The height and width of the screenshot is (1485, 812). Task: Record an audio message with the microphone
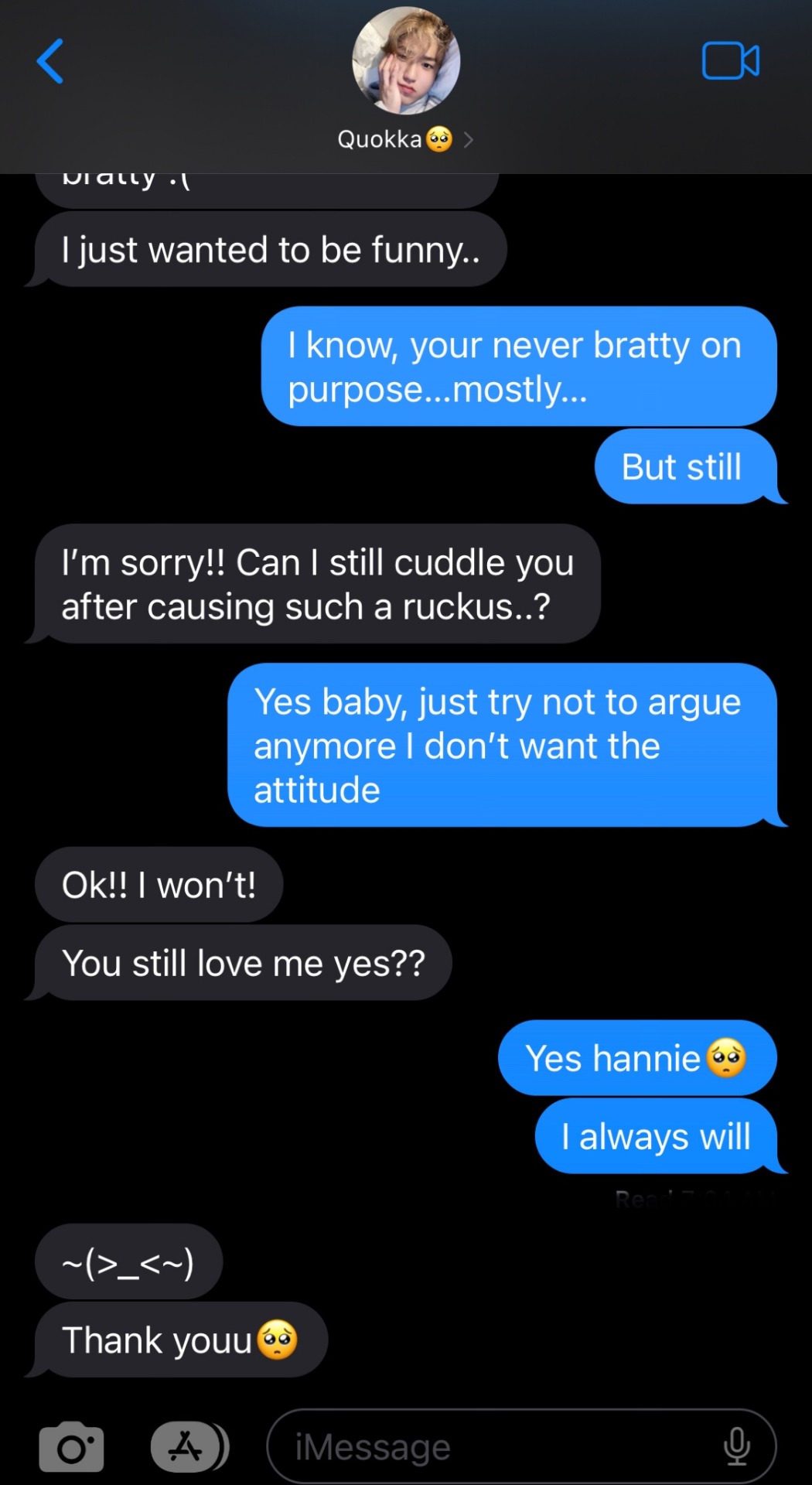(x=736, y=1446)
